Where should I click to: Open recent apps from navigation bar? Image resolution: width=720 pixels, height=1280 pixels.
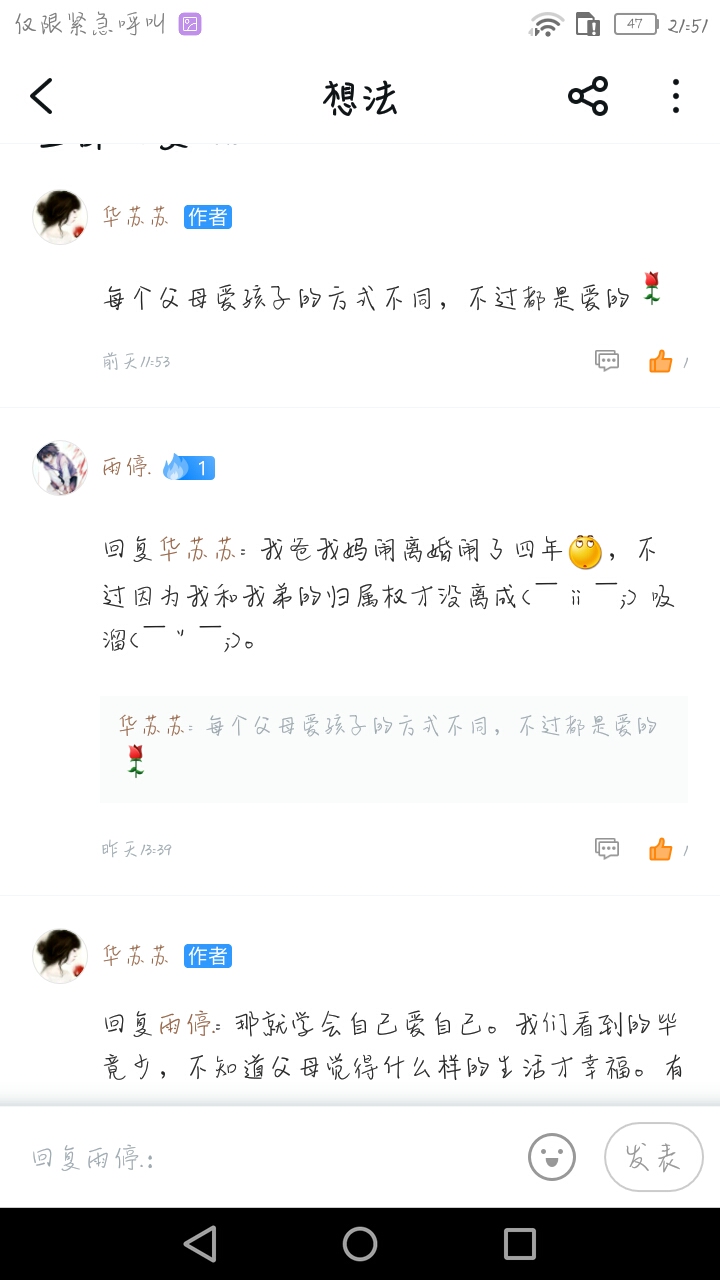[x=520, y=1244]
